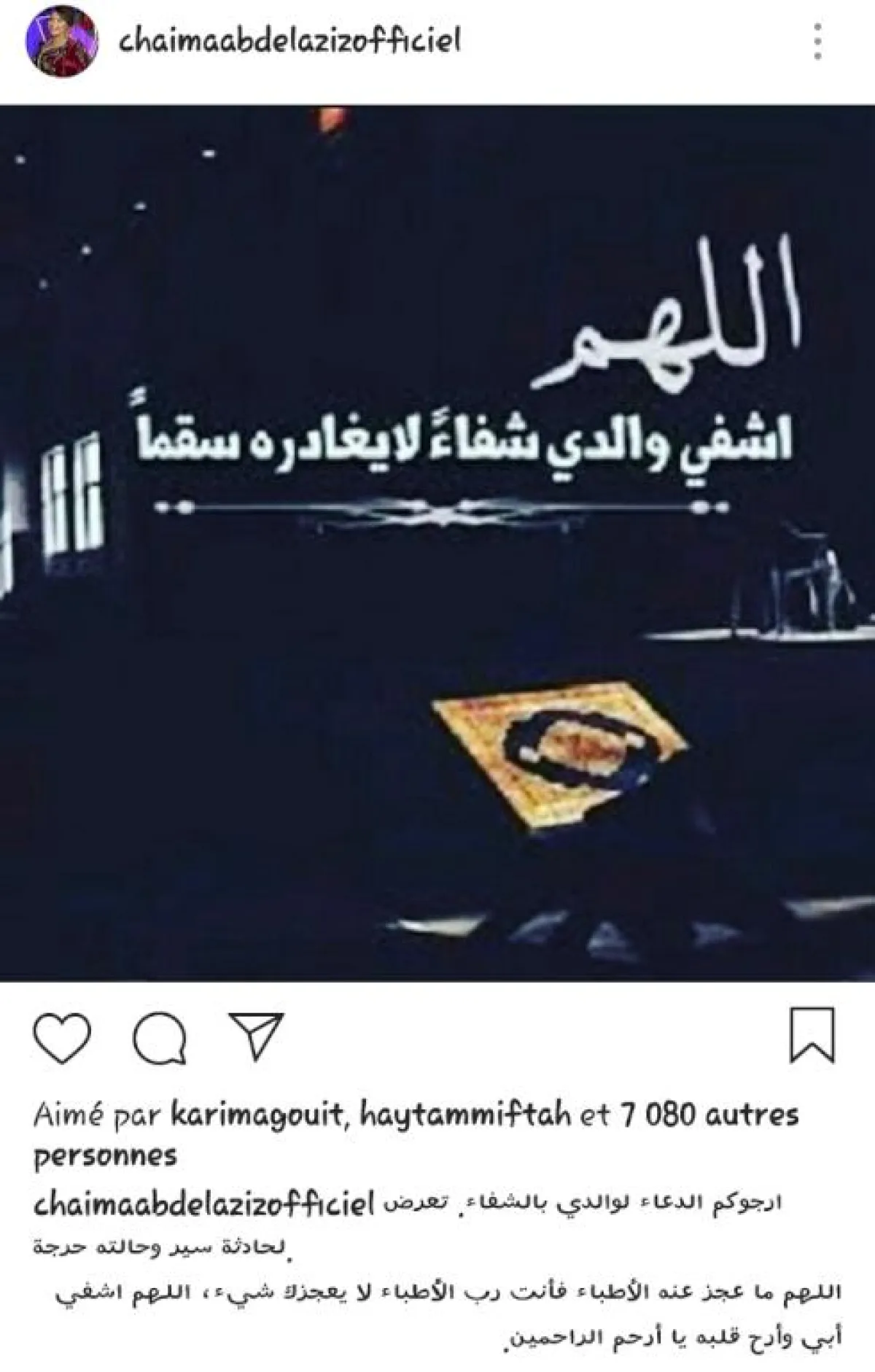Image resolution: width=875 pixels, height=1372 pixels.
Task: Open the comments bubble icon
Action: (x=160, y=1038)
